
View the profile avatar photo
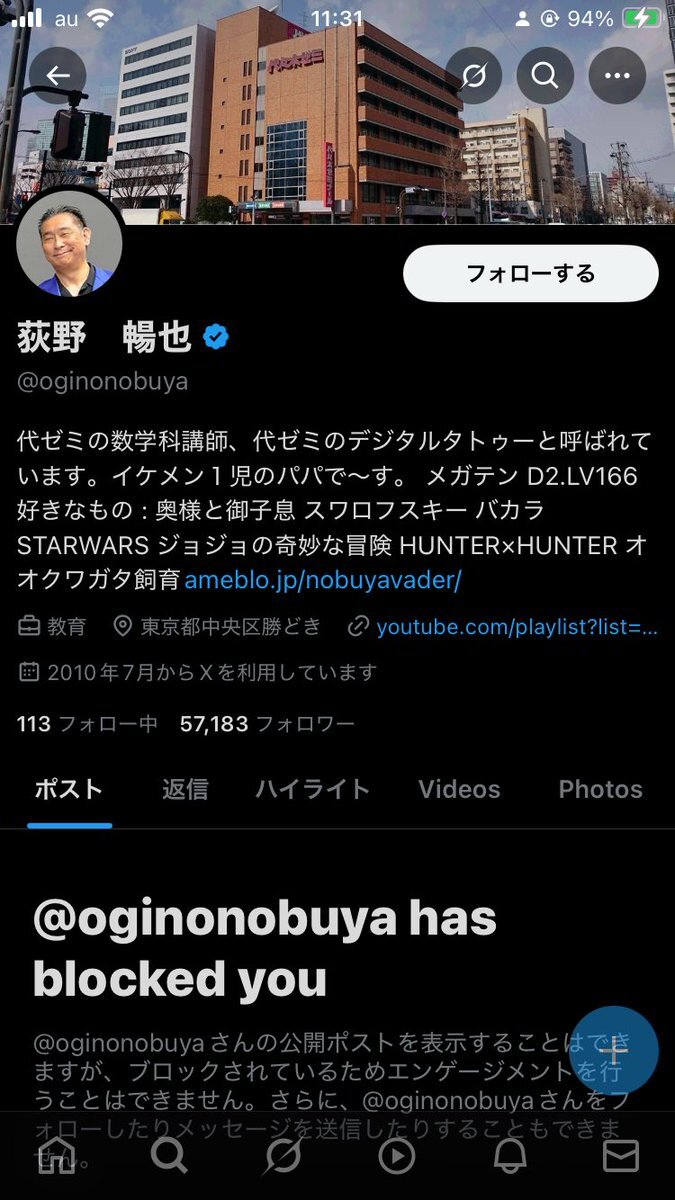(70, 245)
